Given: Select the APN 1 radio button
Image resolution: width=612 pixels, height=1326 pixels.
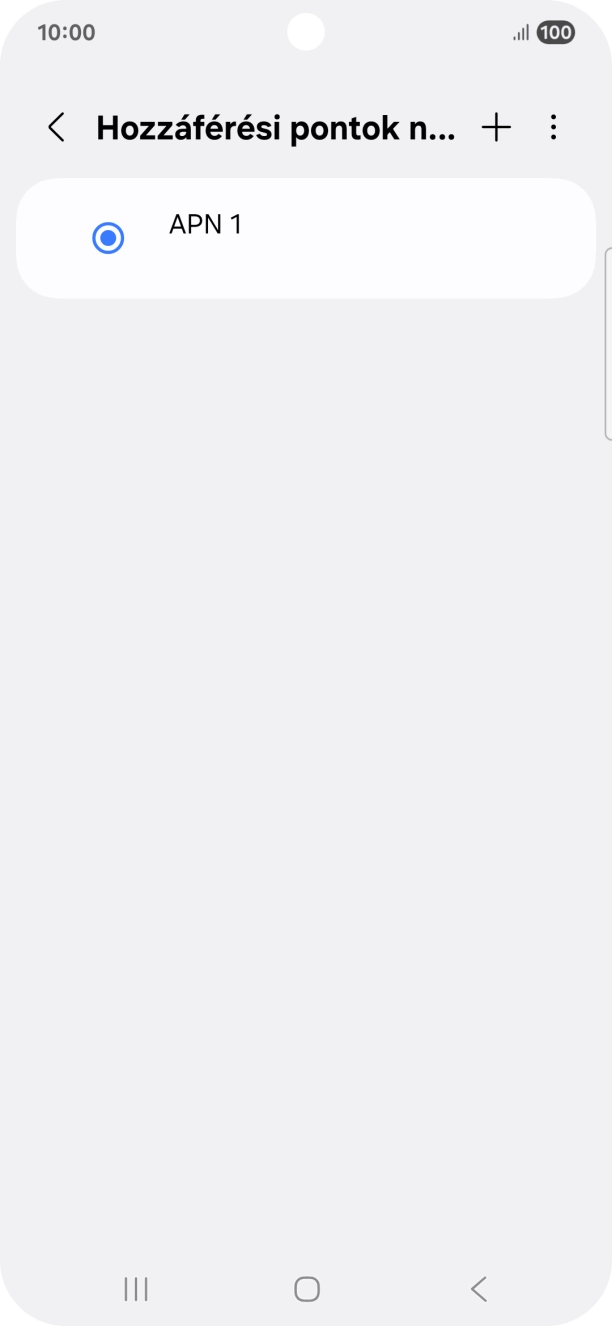Looking at the screenshot, I should (108, 238).
